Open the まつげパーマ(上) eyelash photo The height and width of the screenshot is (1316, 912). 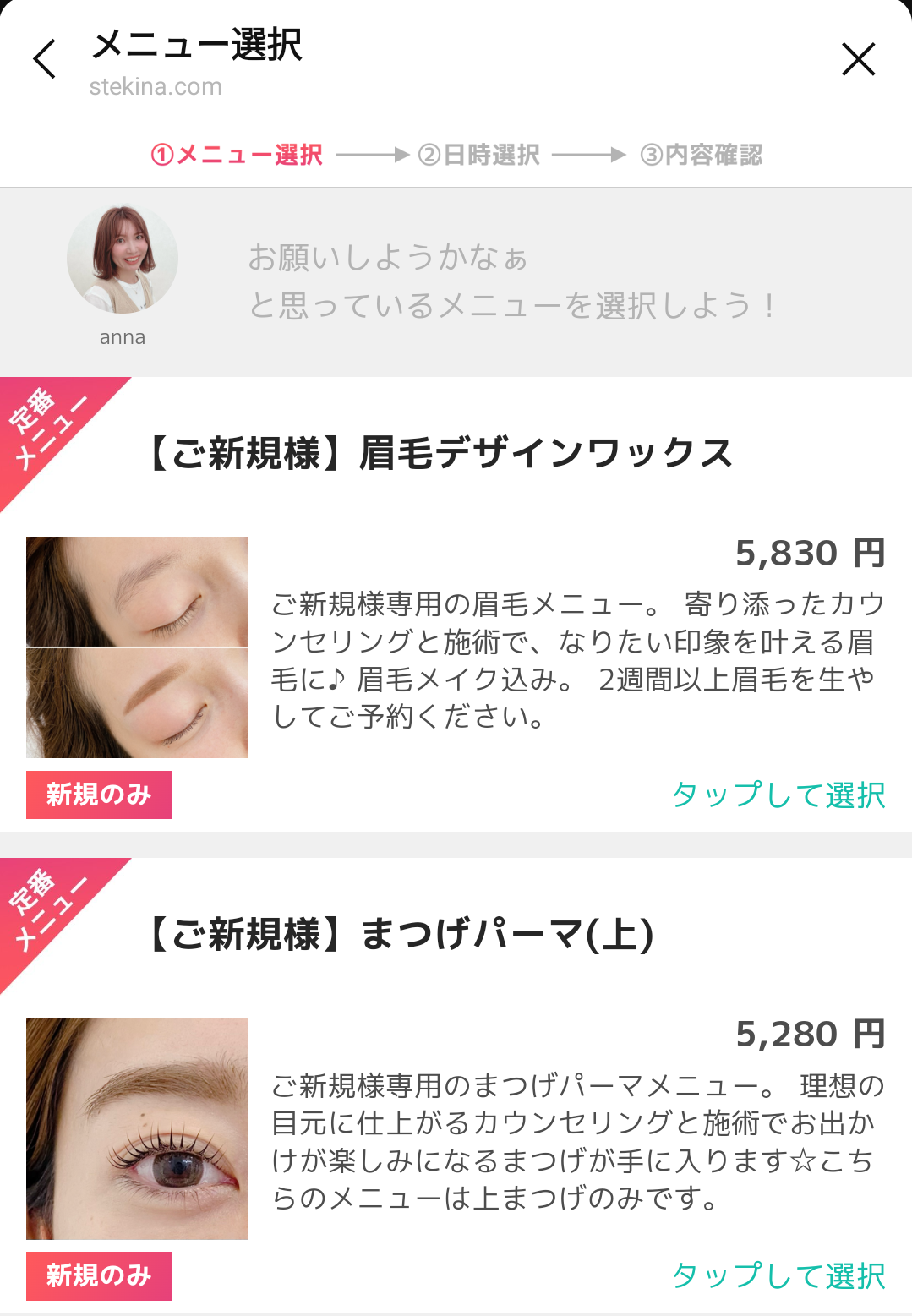(137, 1128)
